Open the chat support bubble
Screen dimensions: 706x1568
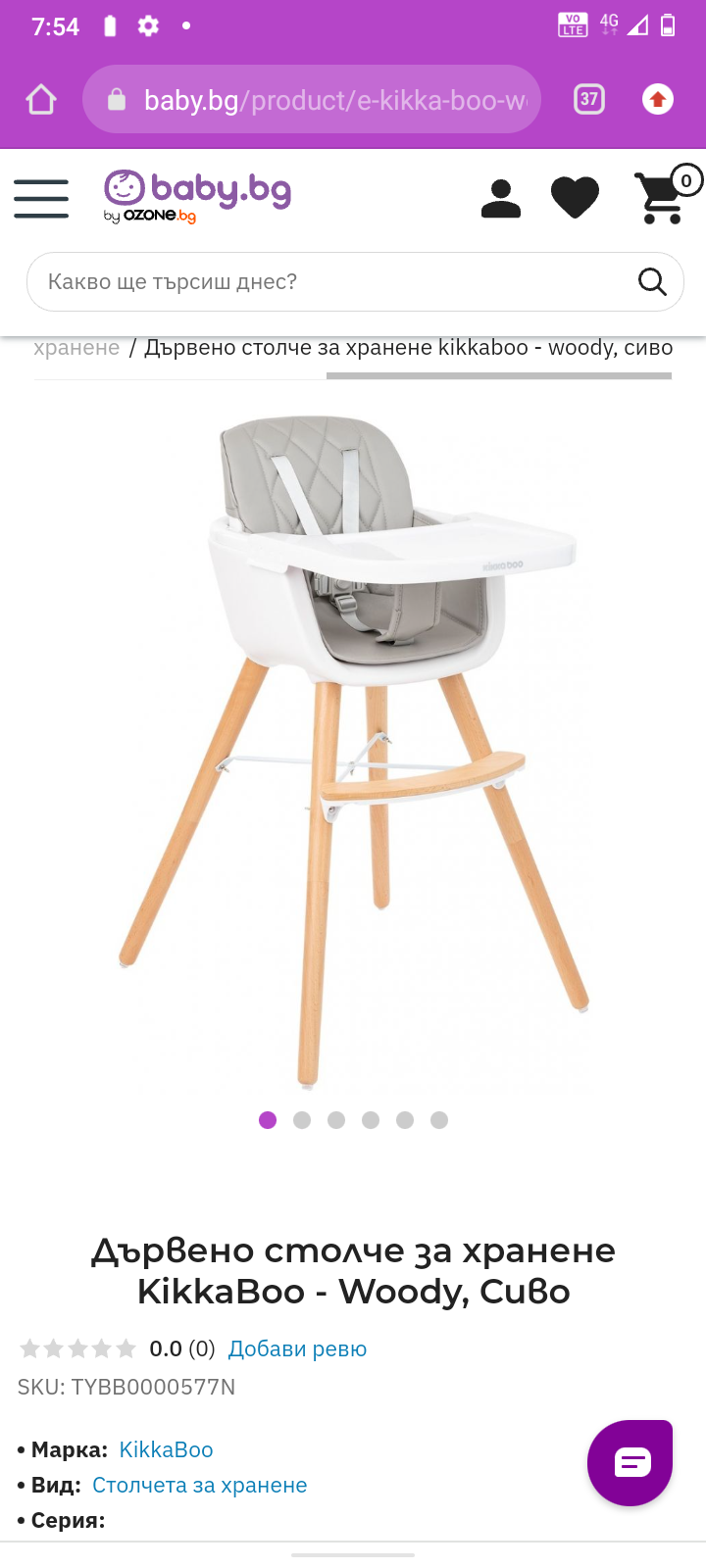tap(630, 1463)
